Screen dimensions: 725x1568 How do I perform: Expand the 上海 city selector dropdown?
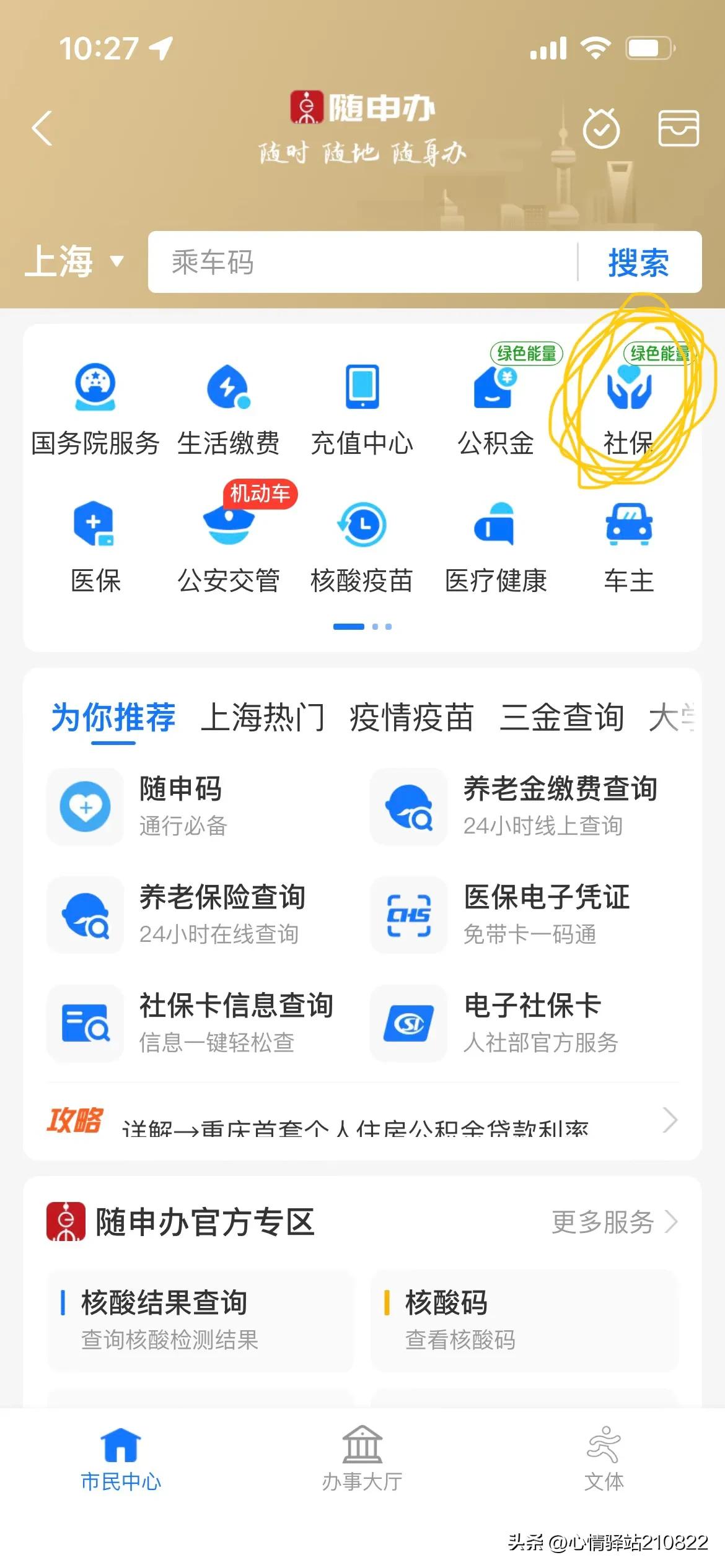click(x=73, y=261)
